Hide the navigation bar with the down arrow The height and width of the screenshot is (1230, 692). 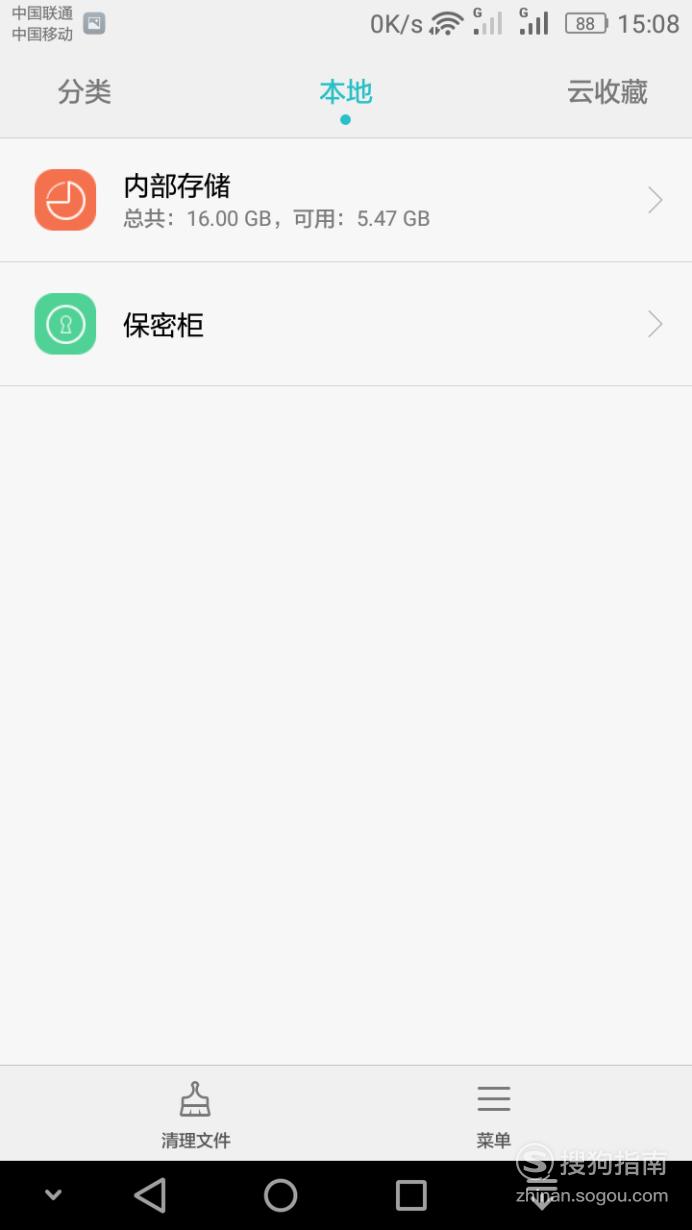coord(53,1194)
